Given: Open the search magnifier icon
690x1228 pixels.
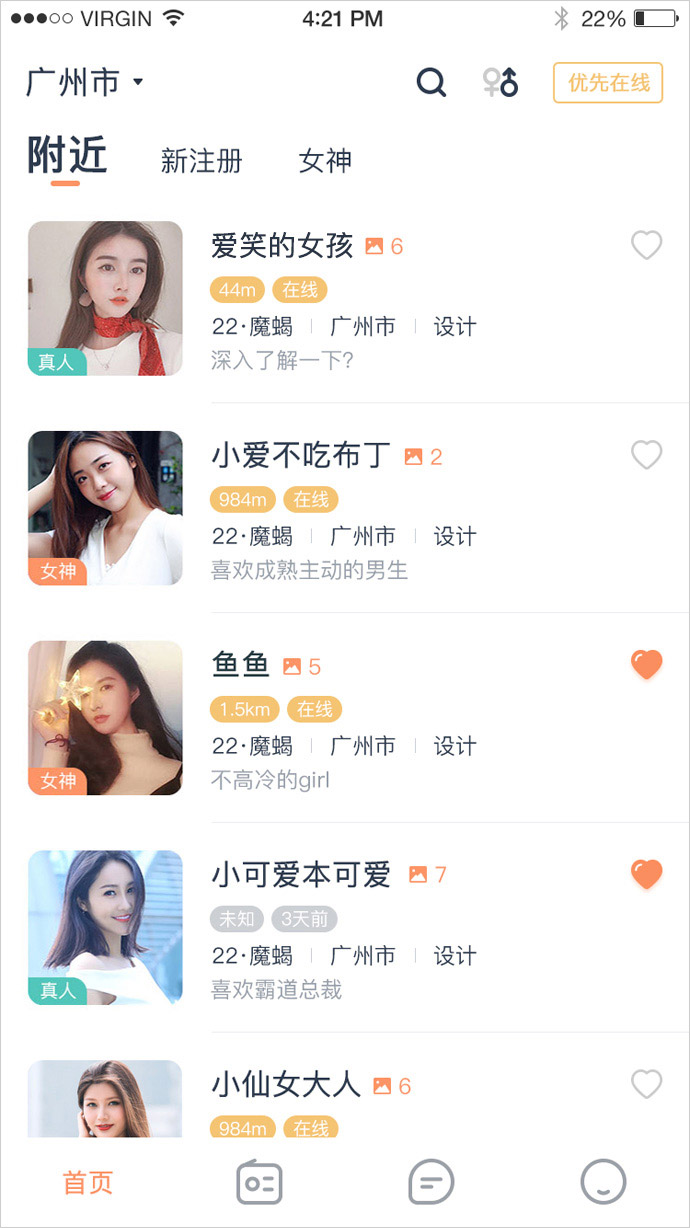Looking at the screenshot, I should (431, 82).
